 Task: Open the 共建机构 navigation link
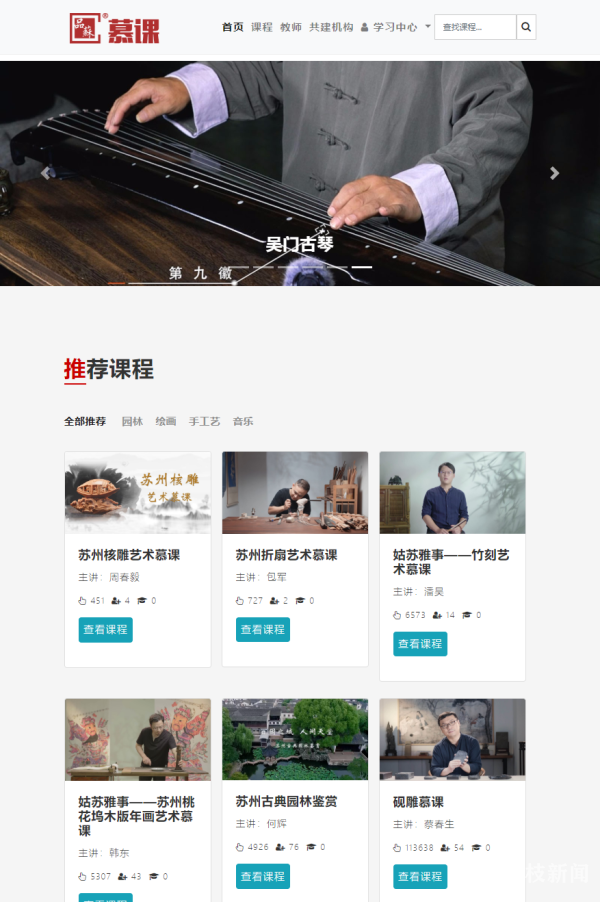tap(331, 27)
